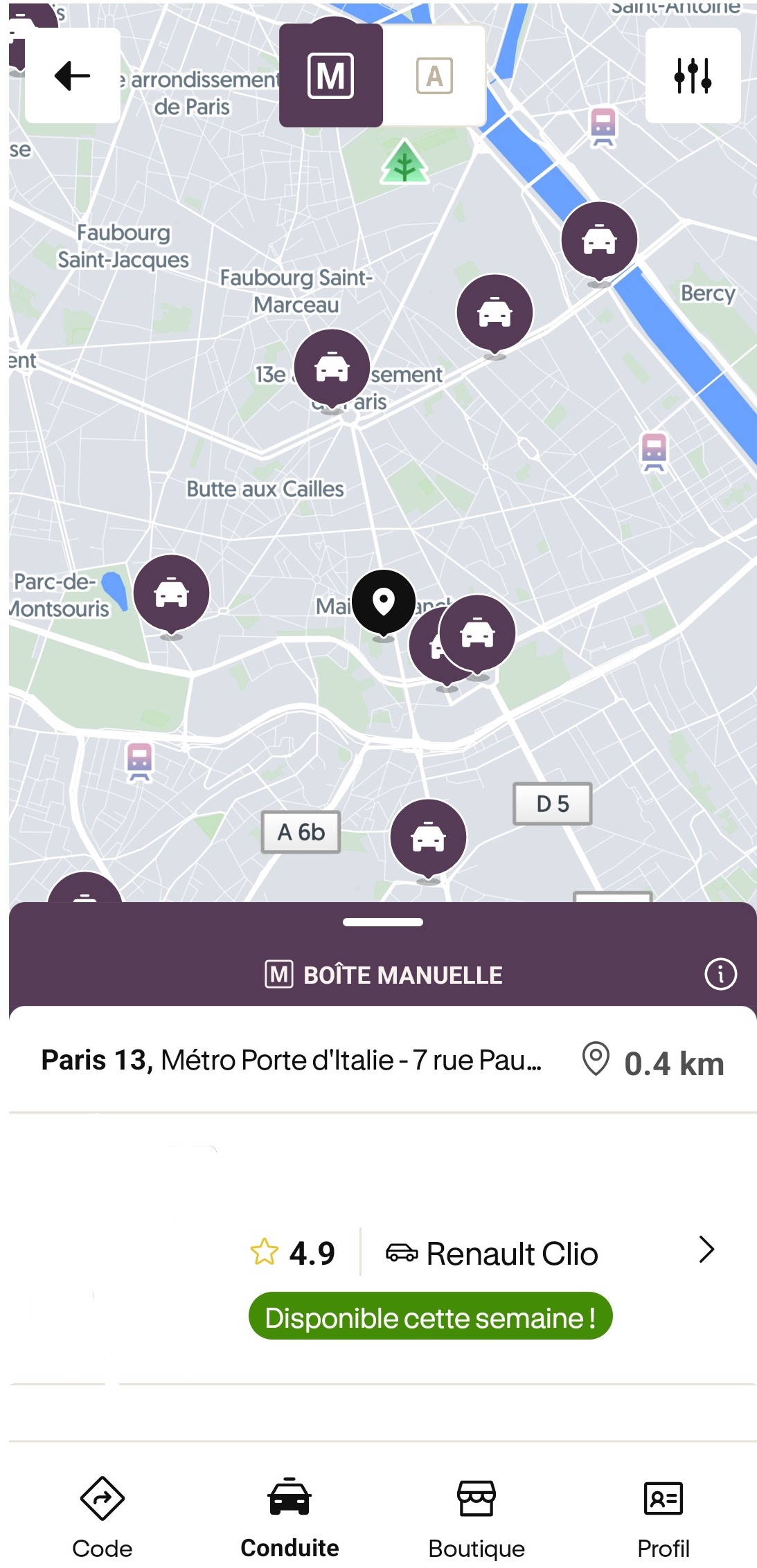Go to the Boutique tab

point(477,1516)
